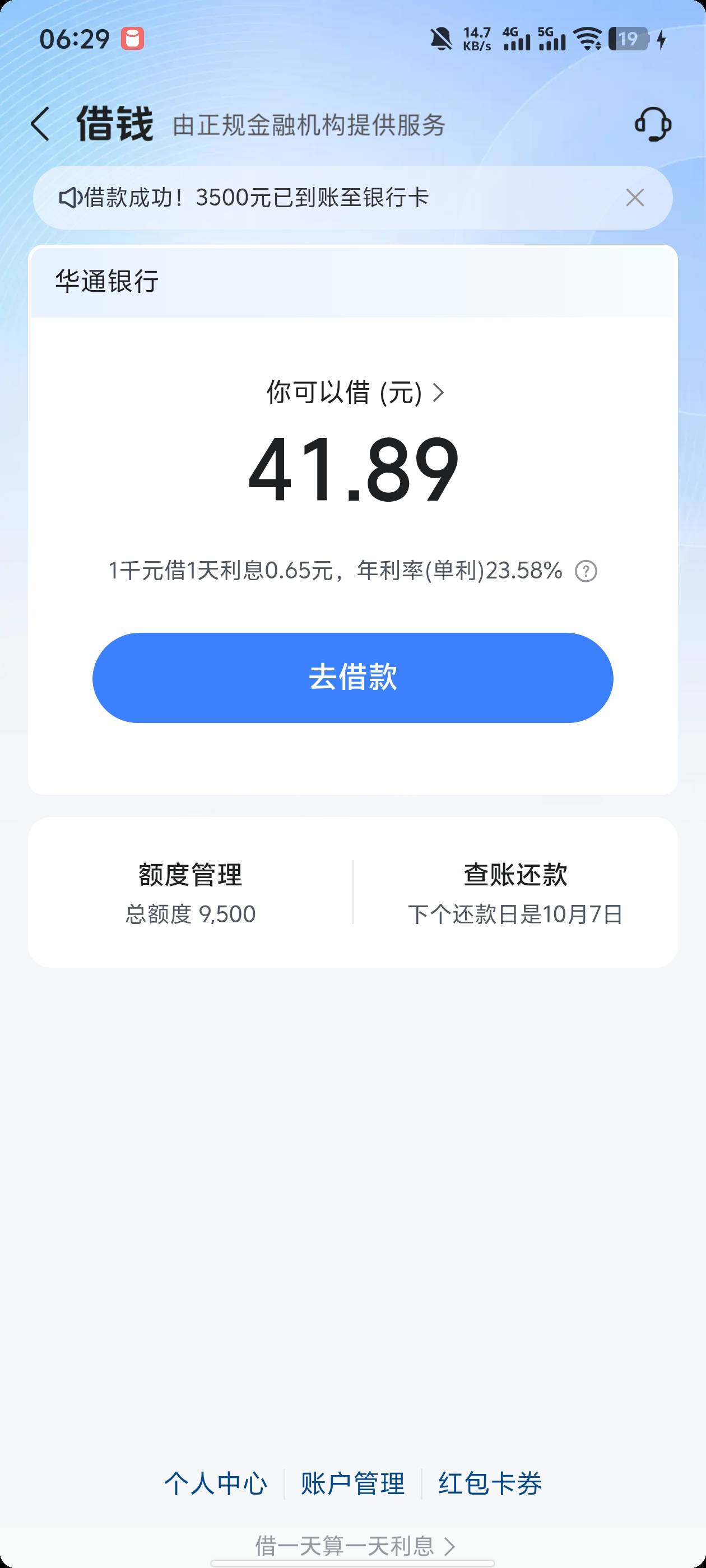Image resolution: width=706 pixels, height=1568 pixels.
Task: Open customer service headset icon
Action: click(653, 124)
